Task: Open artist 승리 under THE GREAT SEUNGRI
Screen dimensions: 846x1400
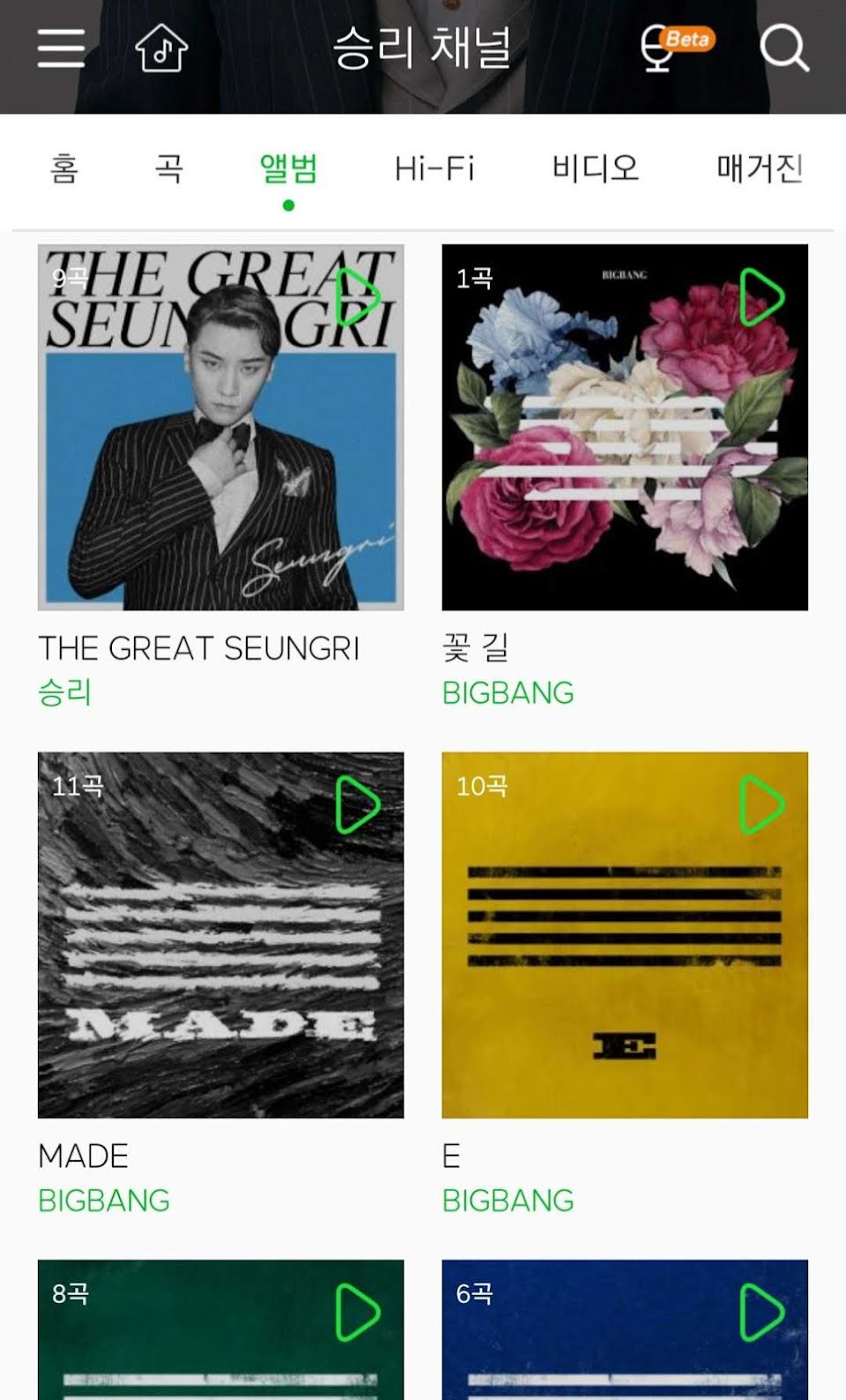Action: (65, 693)
